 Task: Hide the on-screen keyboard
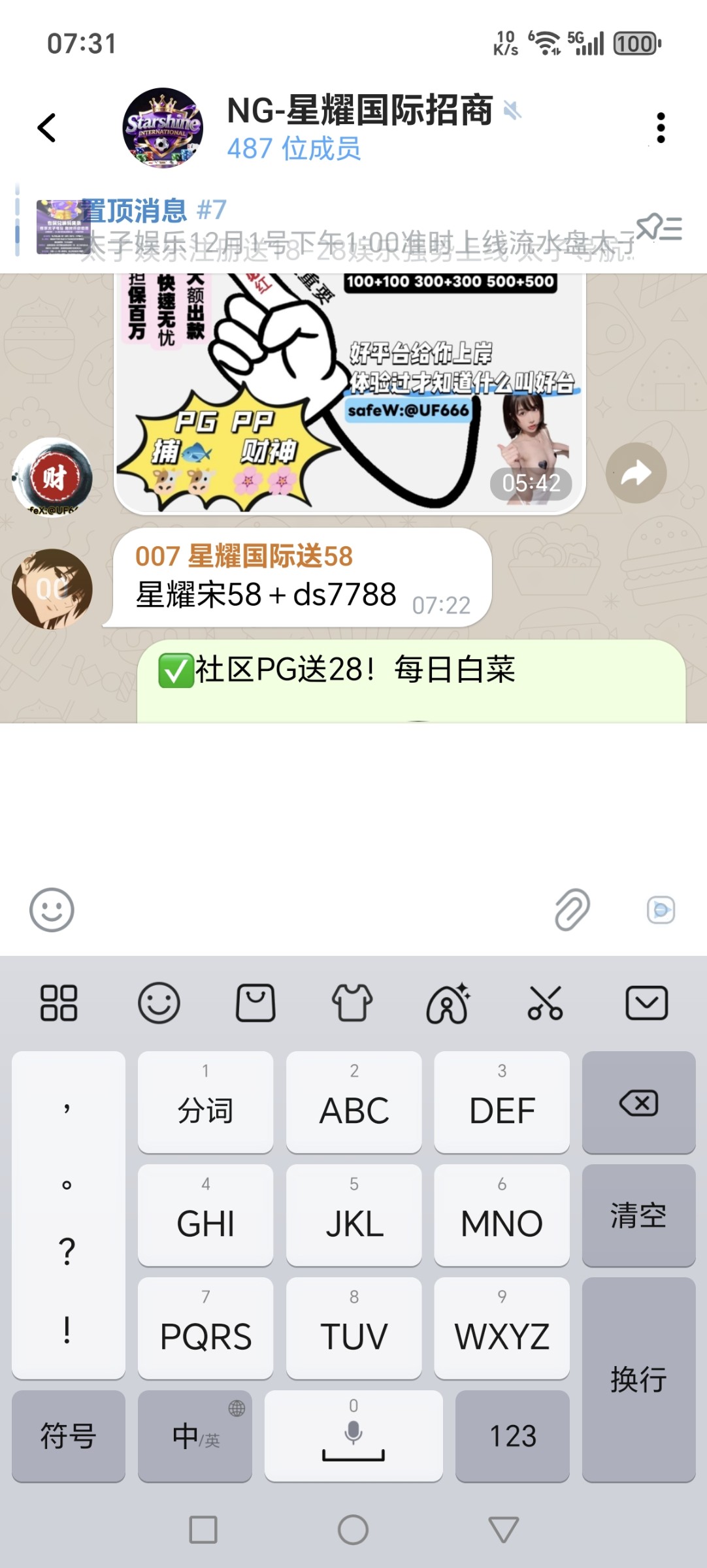tap(646, 1004)
